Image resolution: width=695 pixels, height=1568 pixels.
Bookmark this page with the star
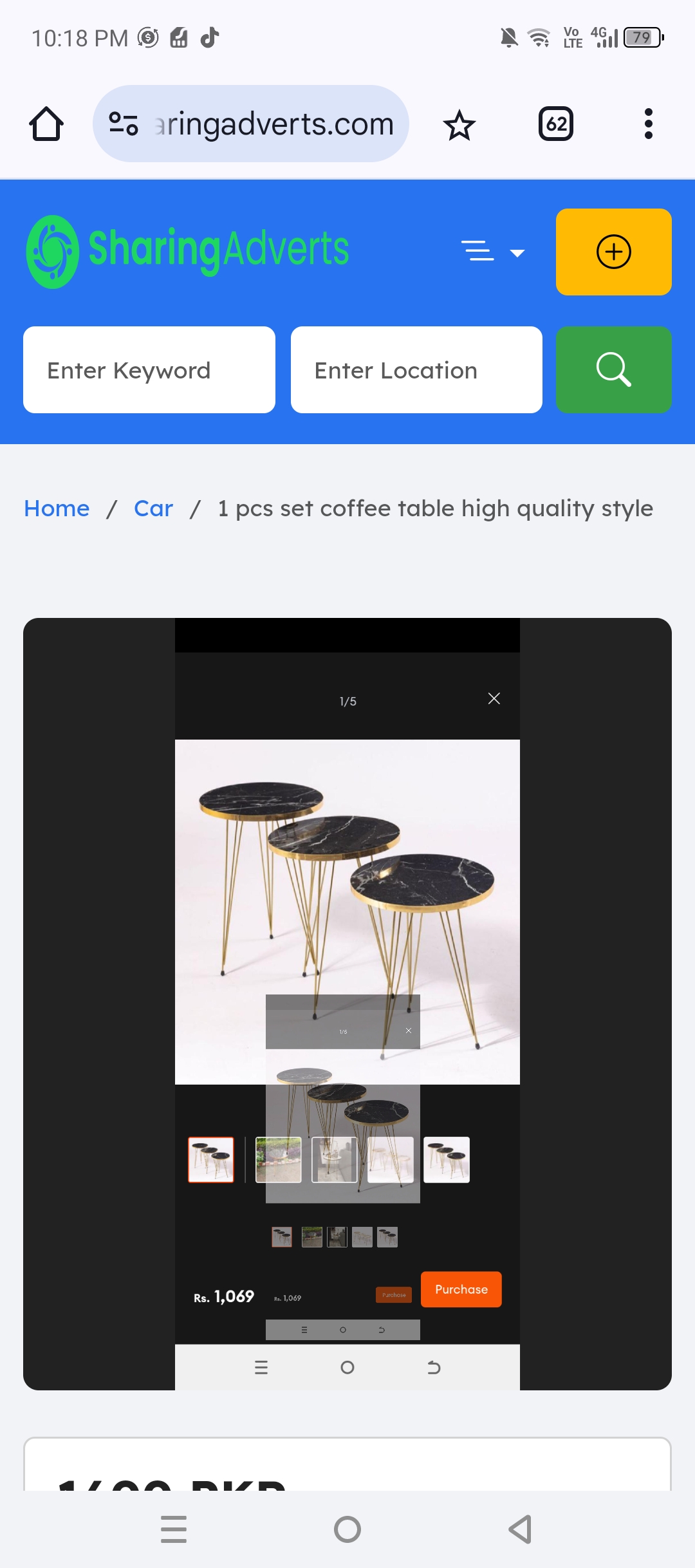click(x=459, y=125)
